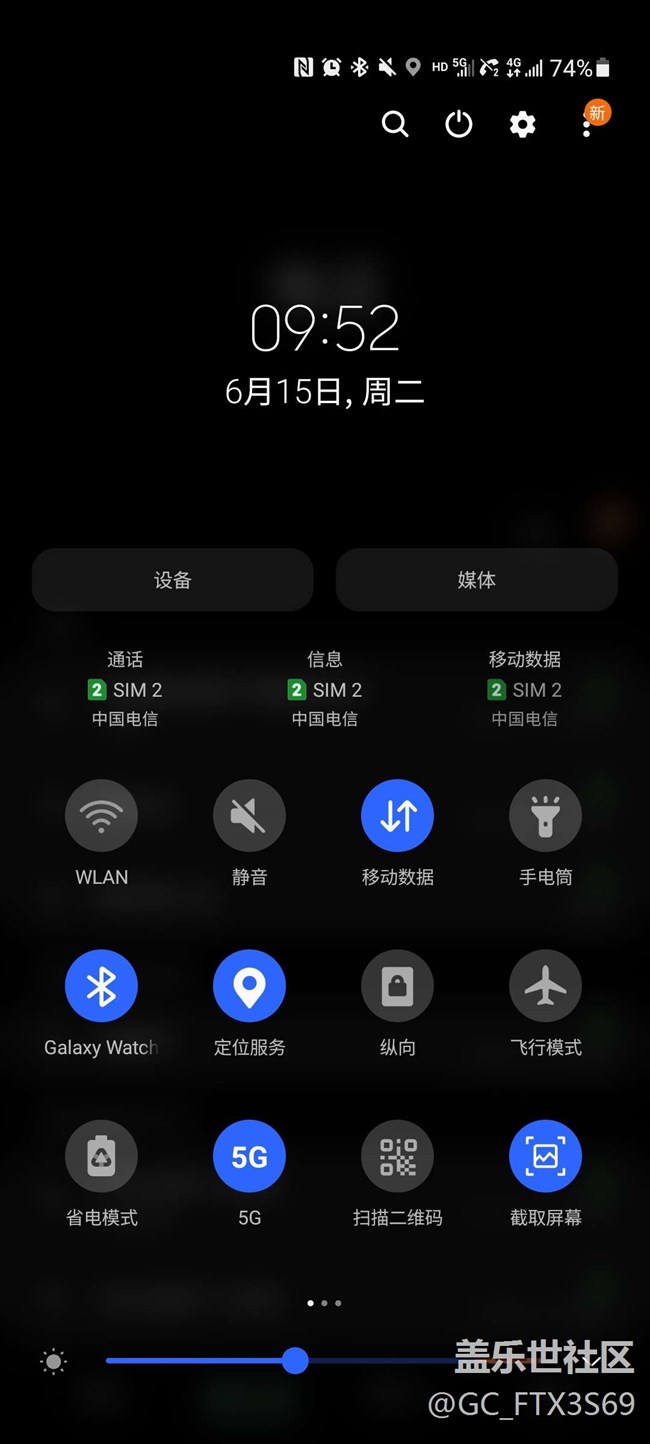Launch 扫描二维码 QR scanner
This screenshot has width=650, height=1444.
pyautogui.click(x=397, y=1156)
